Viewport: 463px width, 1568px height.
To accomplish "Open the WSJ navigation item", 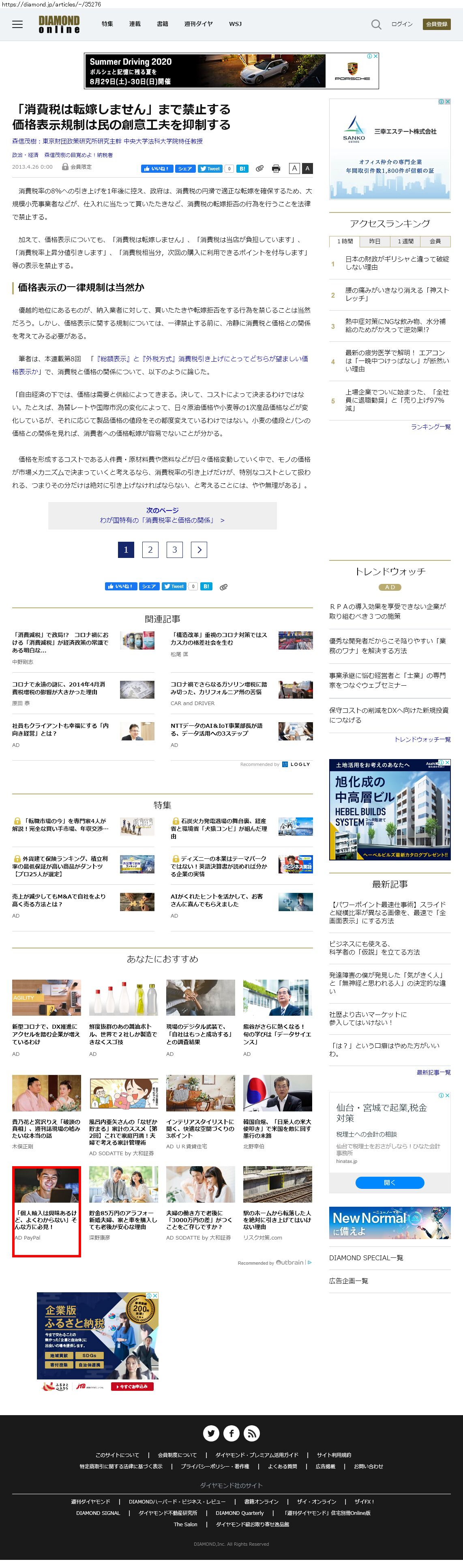I will (x=236, y=24).
